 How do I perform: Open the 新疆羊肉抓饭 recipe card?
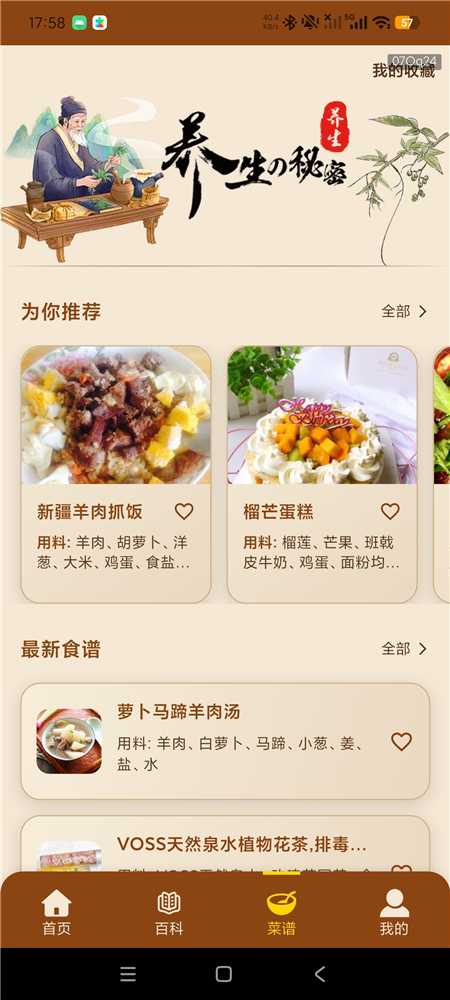[x=116, y=474]
